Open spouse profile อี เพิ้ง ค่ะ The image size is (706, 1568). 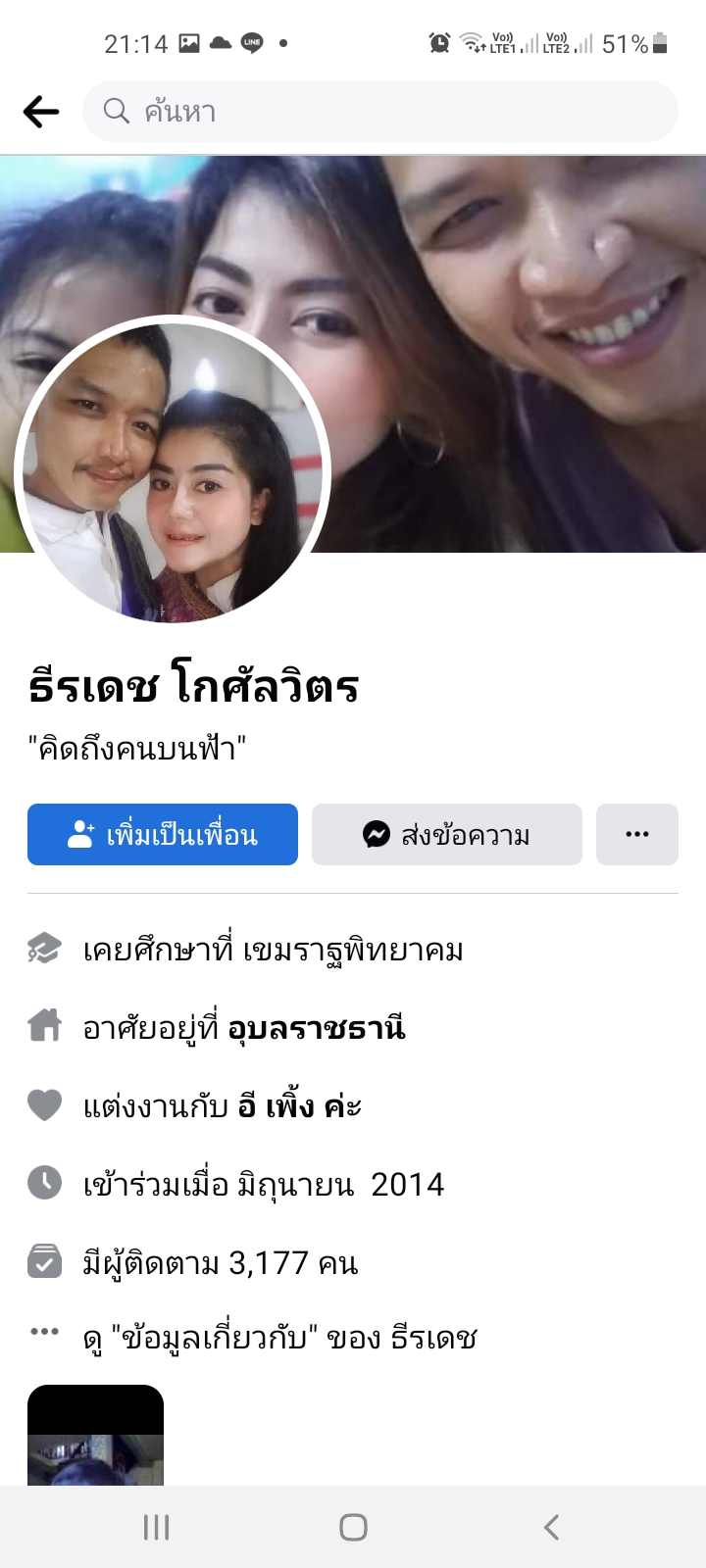click(300, 1106)
